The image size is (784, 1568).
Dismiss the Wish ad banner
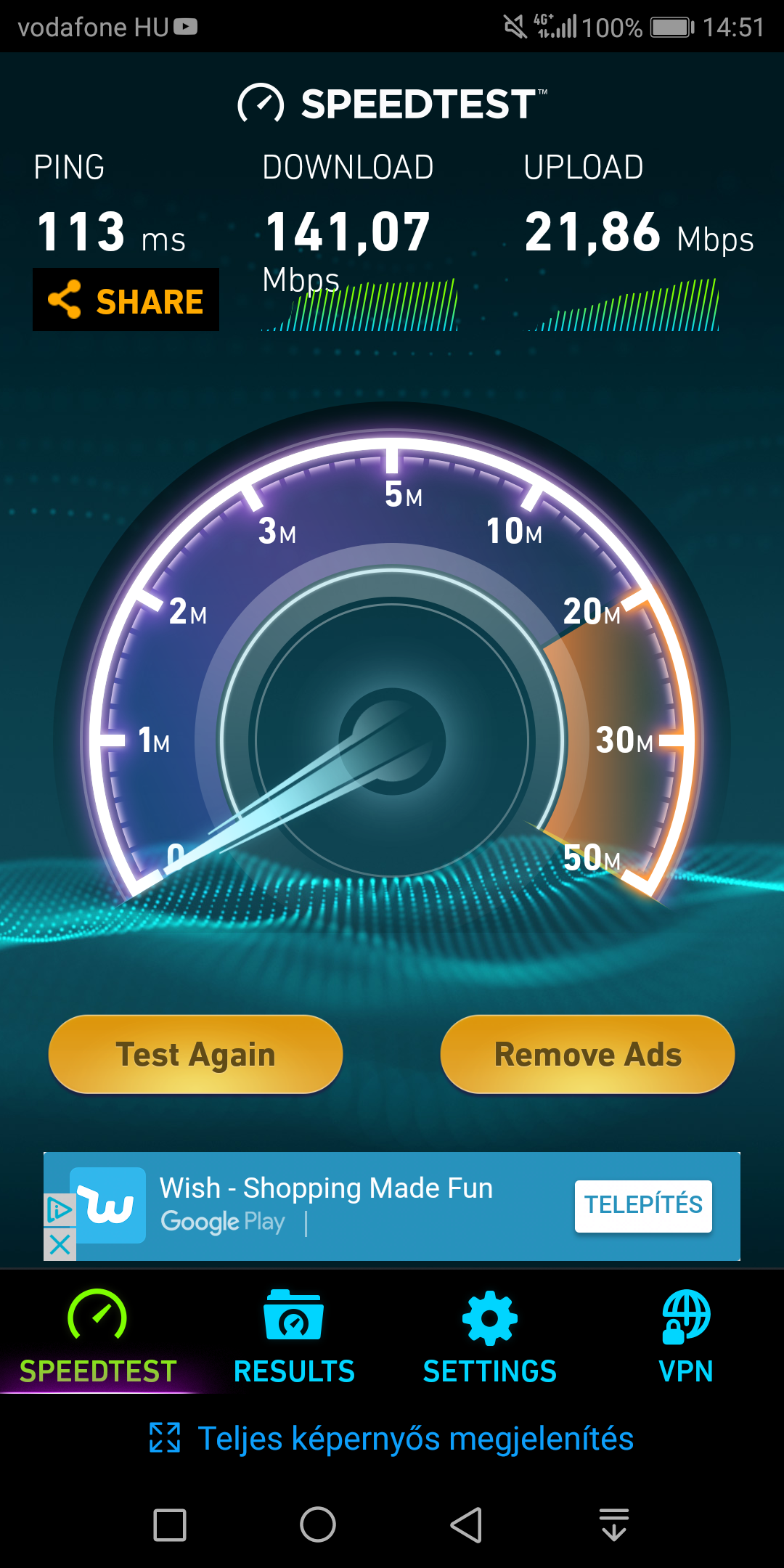pyautogui.click(x=60, y=1244)
